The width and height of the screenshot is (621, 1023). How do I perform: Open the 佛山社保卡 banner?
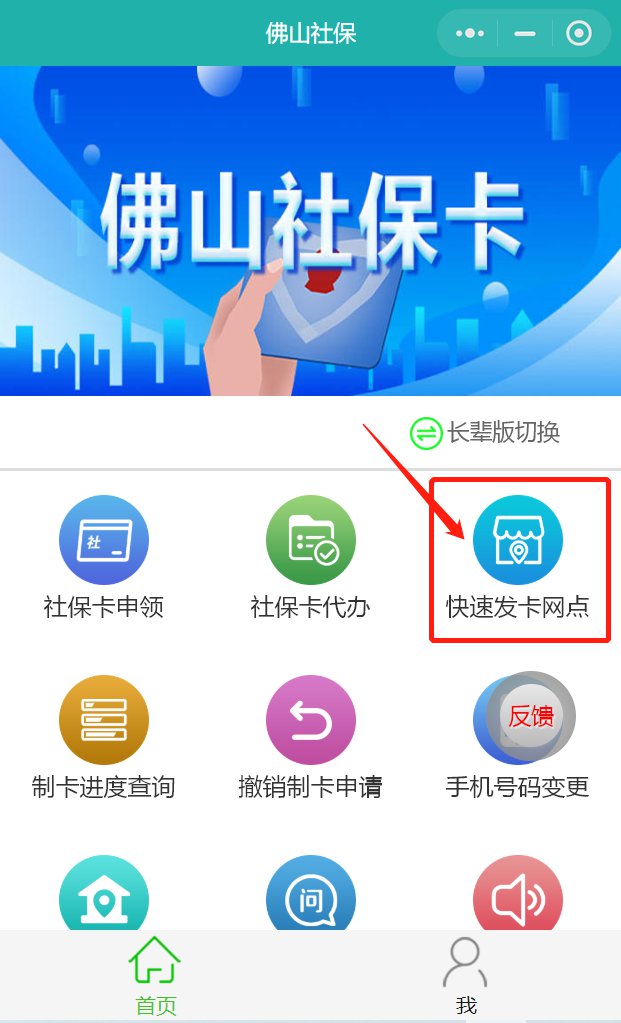point(310,230)
